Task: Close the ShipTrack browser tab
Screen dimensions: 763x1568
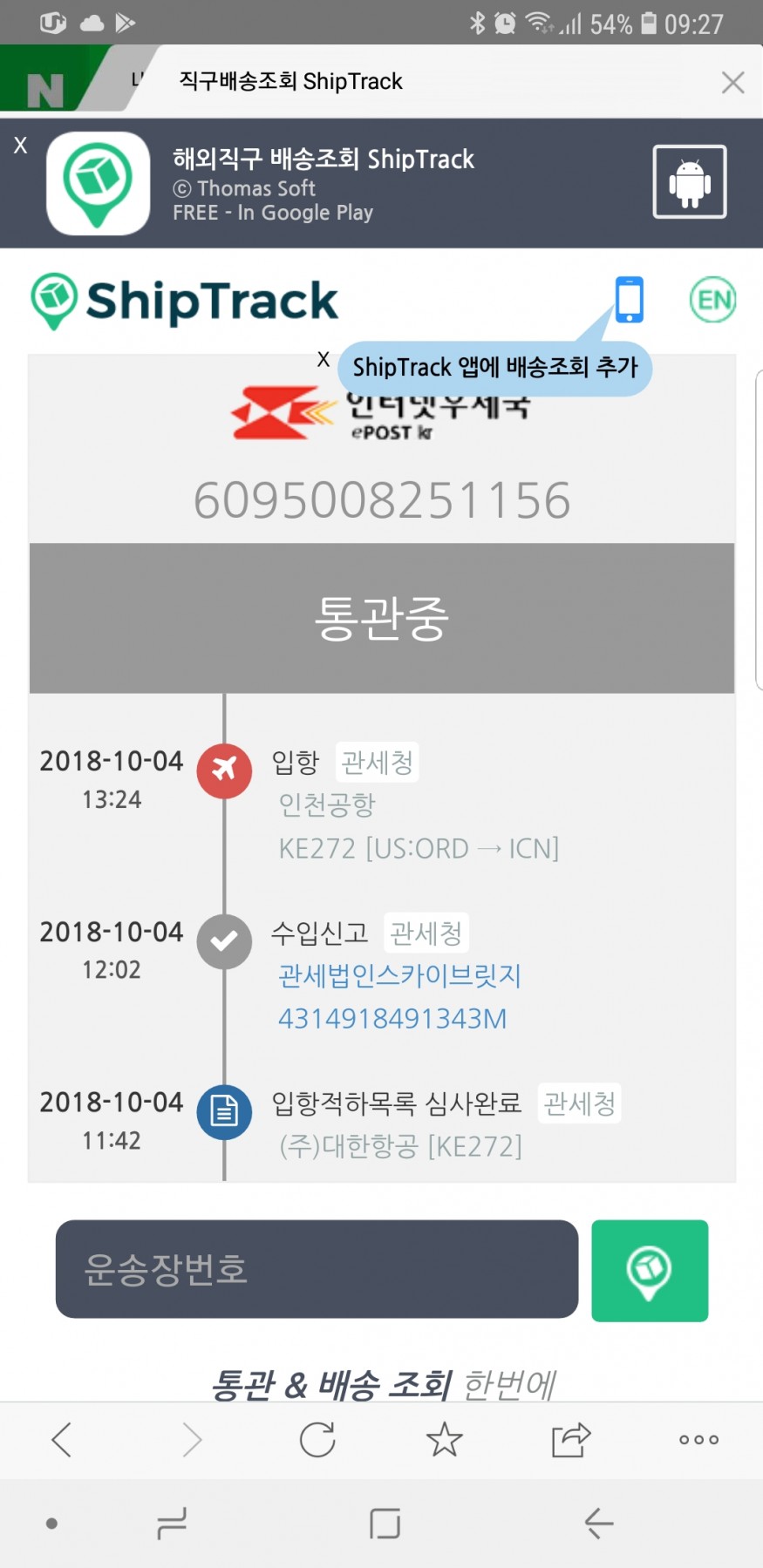Action: pos(732,82)
